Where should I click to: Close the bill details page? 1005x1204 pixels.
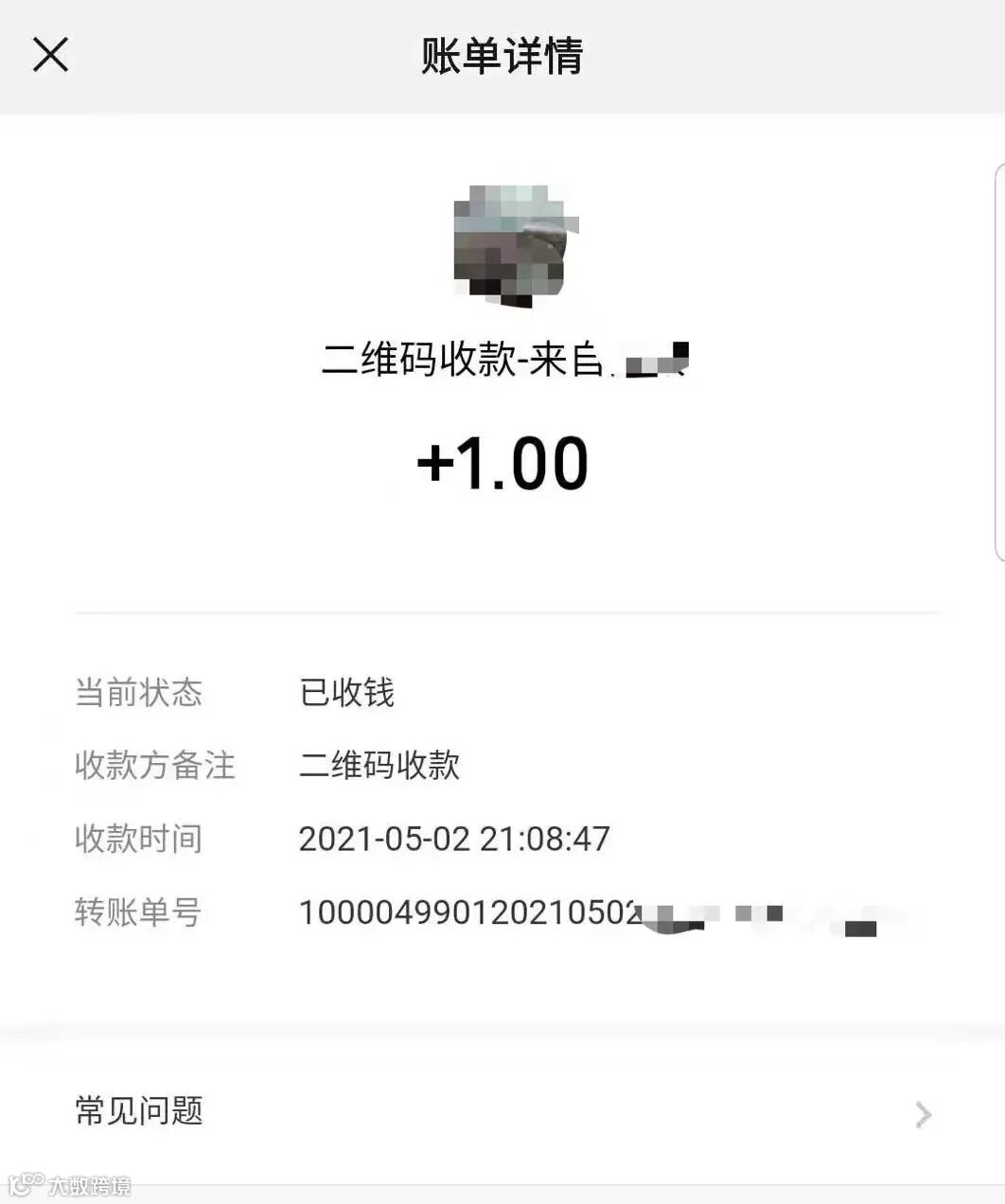coord(51,55)
